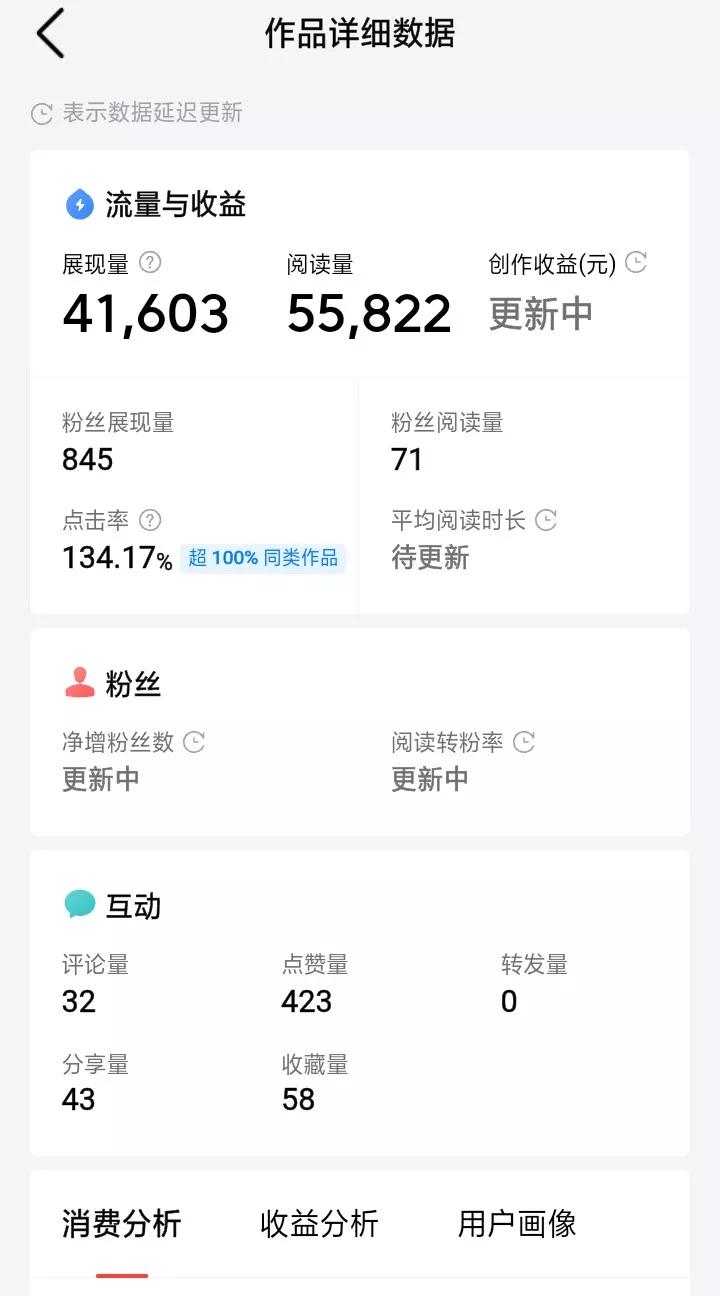Open the 点击率 help question mark icon
This screenshot has height=1296, width=720.
150,520
